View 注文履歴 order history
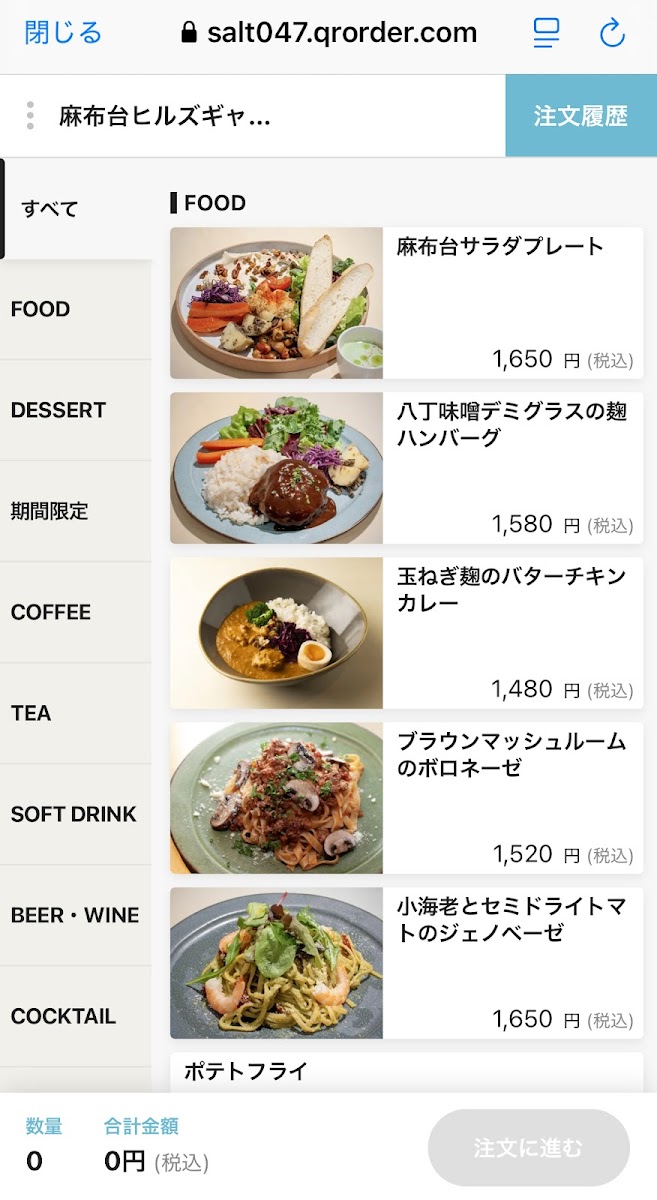Screen dimensions: 657x1200 pos(580,116)
